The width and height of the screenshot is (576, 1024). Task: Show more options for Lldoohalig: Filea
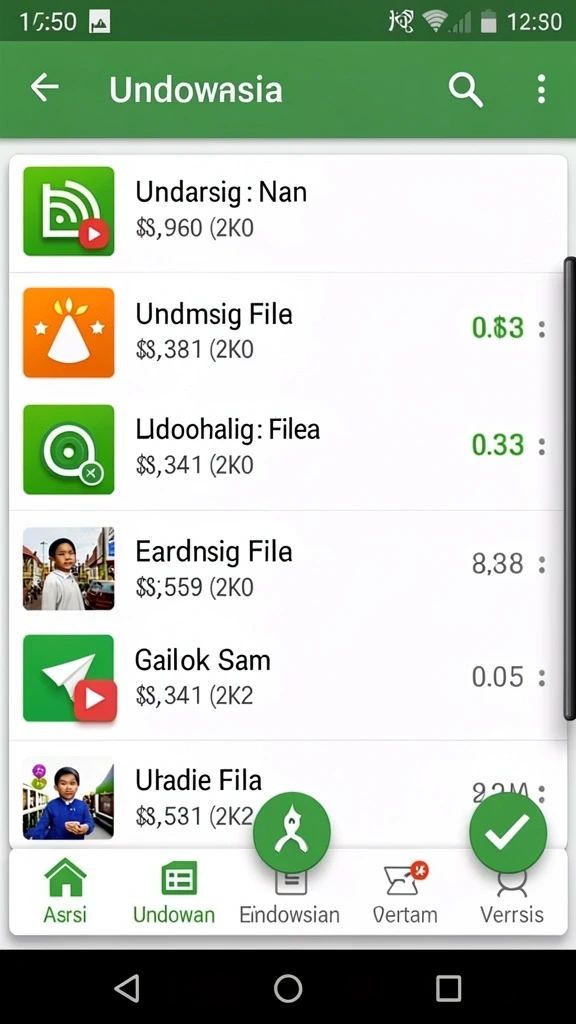pos(541,447)
